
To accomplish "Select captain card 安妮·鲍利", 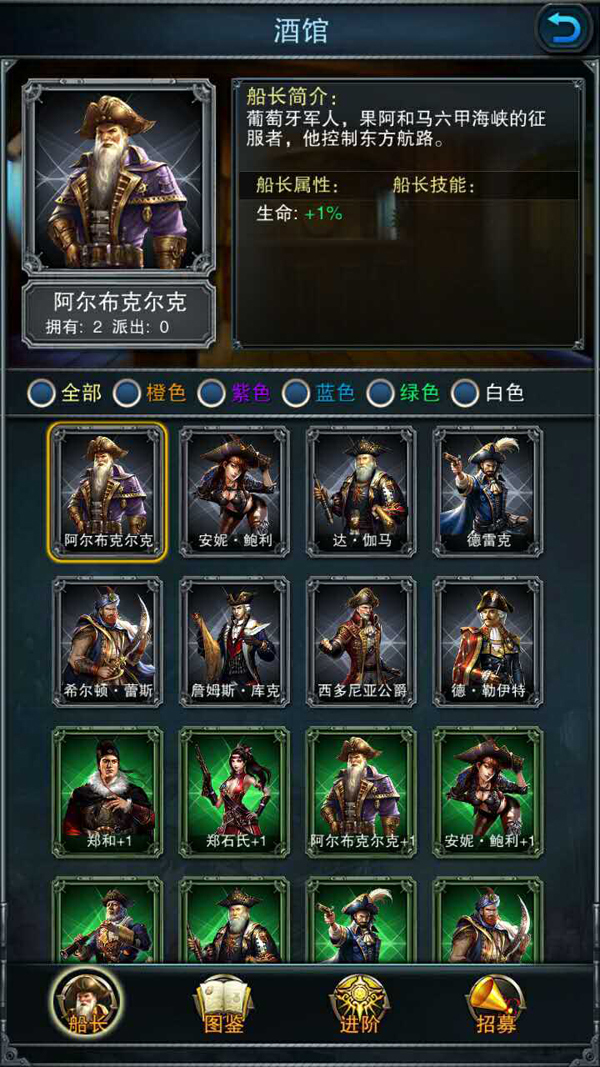I will pos(233,491).
